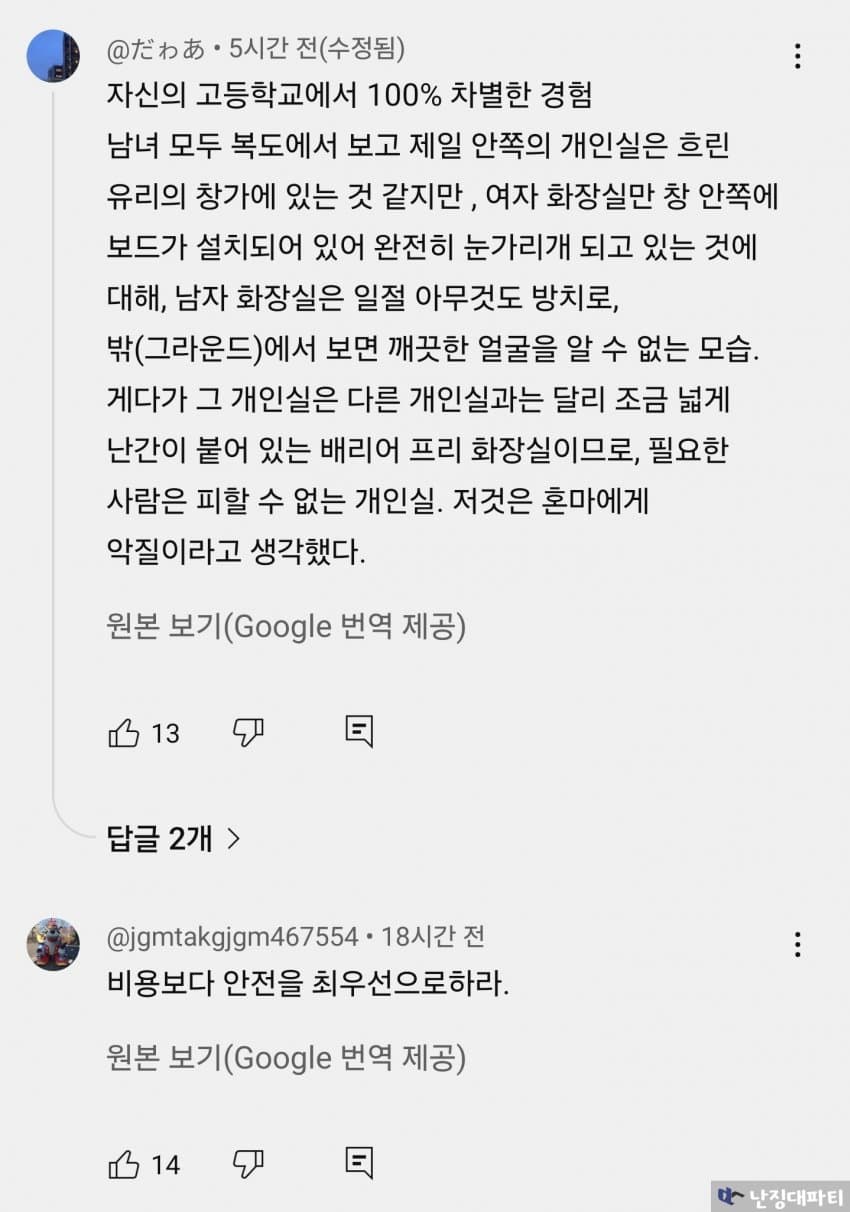Like the comment by @jgmtakgjgm467554

point(124,1164)
